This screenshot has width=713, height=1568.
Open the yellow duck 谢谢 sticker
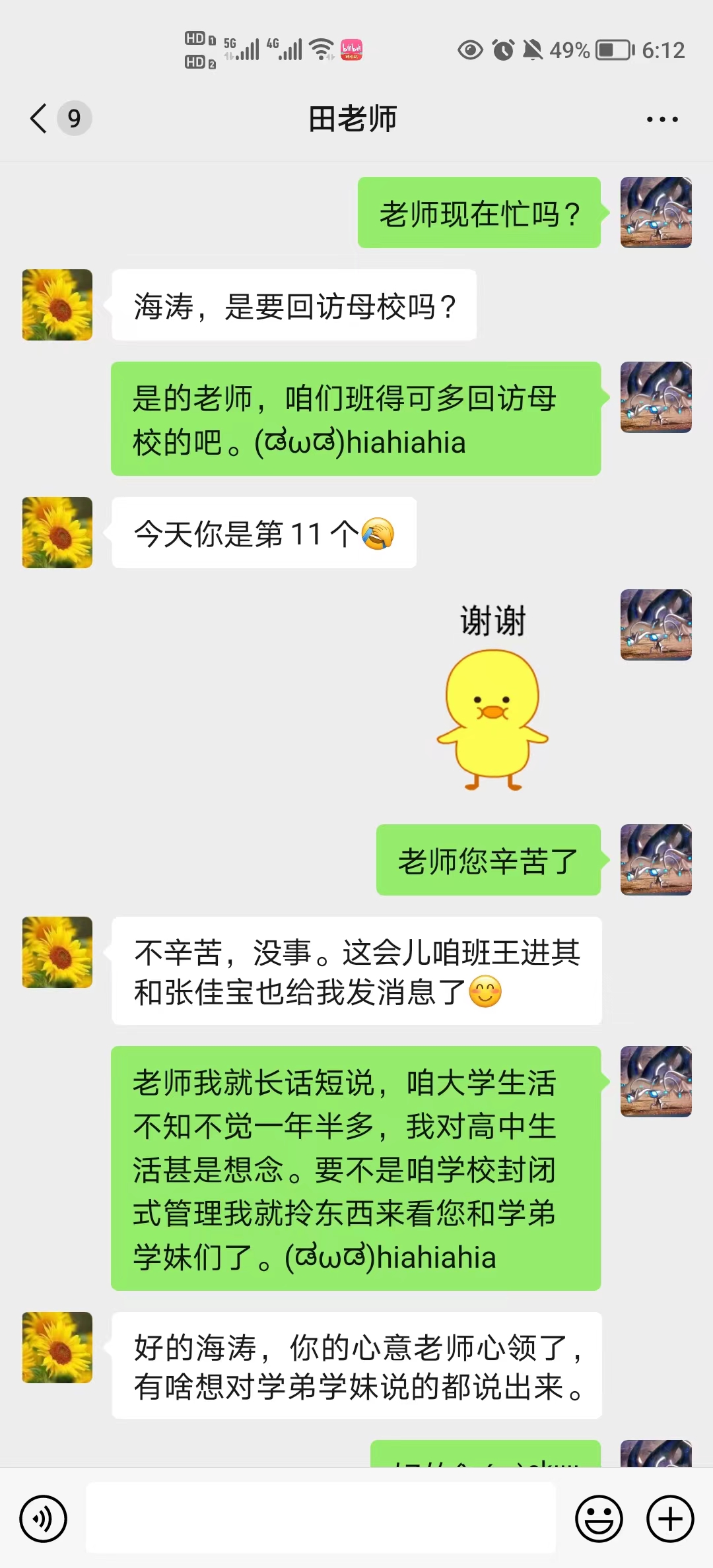(x=492, y=700)
